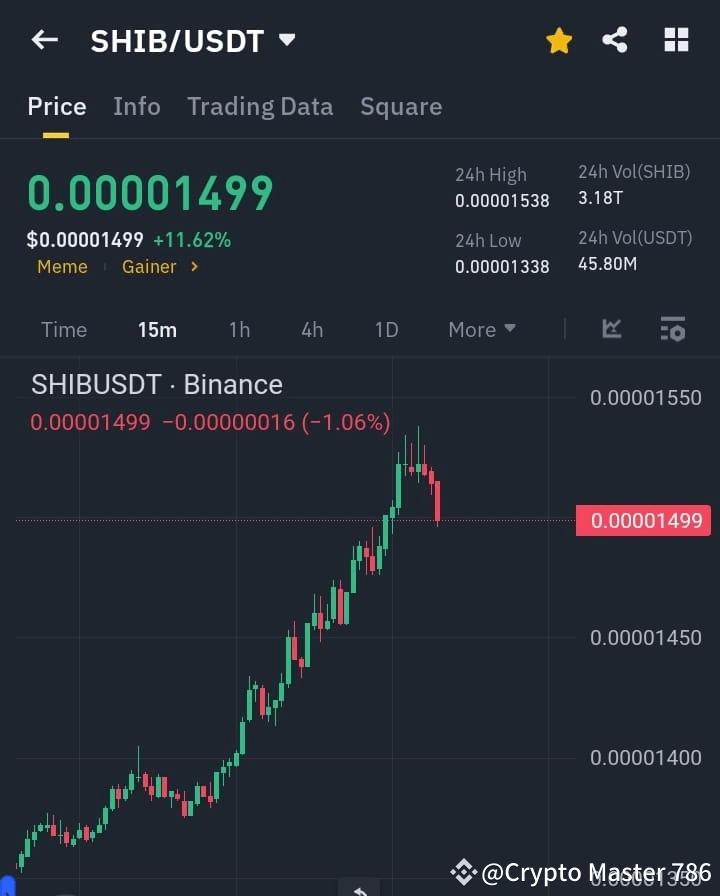Image resolution: width=720 pixels, height=896 pixels.
Task: Tap the current price label 0.00001499
Action: pyautogui.click(x=643, y=519)
